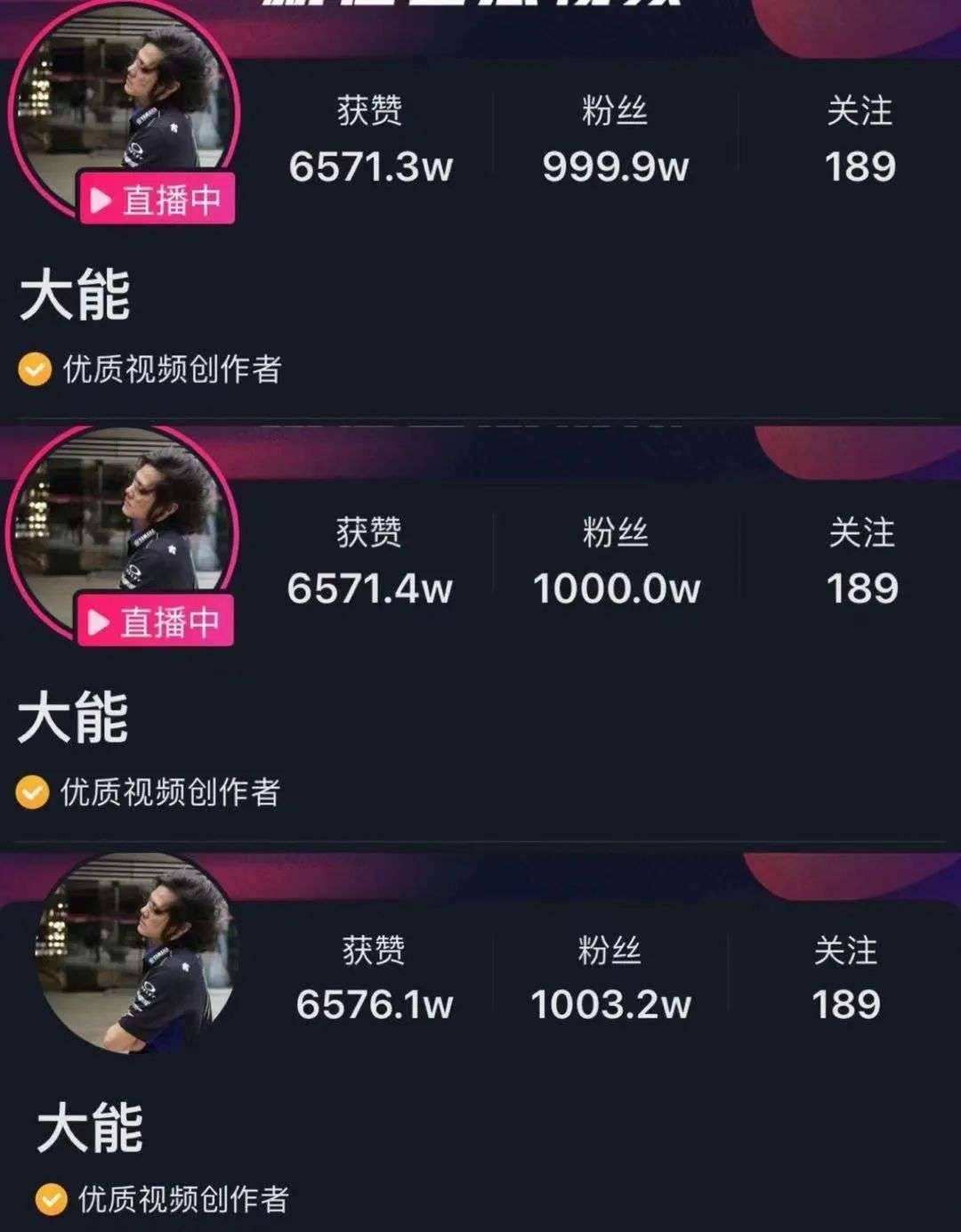This screenshot has height=1232, width=961.
Task: Expand the 粉丝 1000.0w follower count
Action: click(614, 588)
